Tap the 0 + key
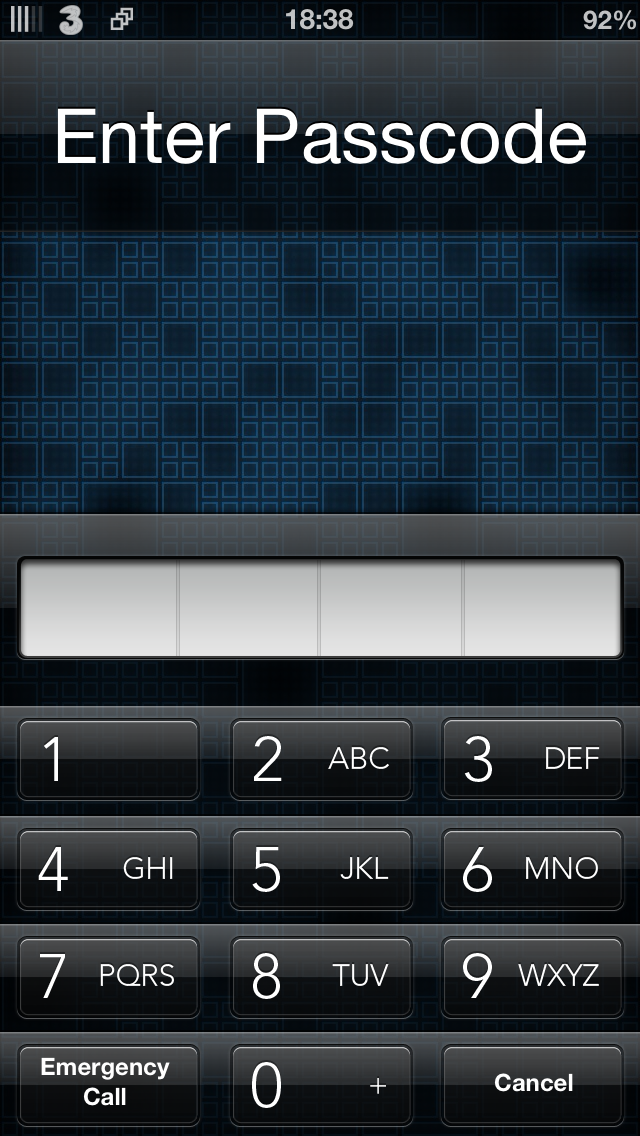The width and height of the screenshot is (640, 1136). point(321,1085)
